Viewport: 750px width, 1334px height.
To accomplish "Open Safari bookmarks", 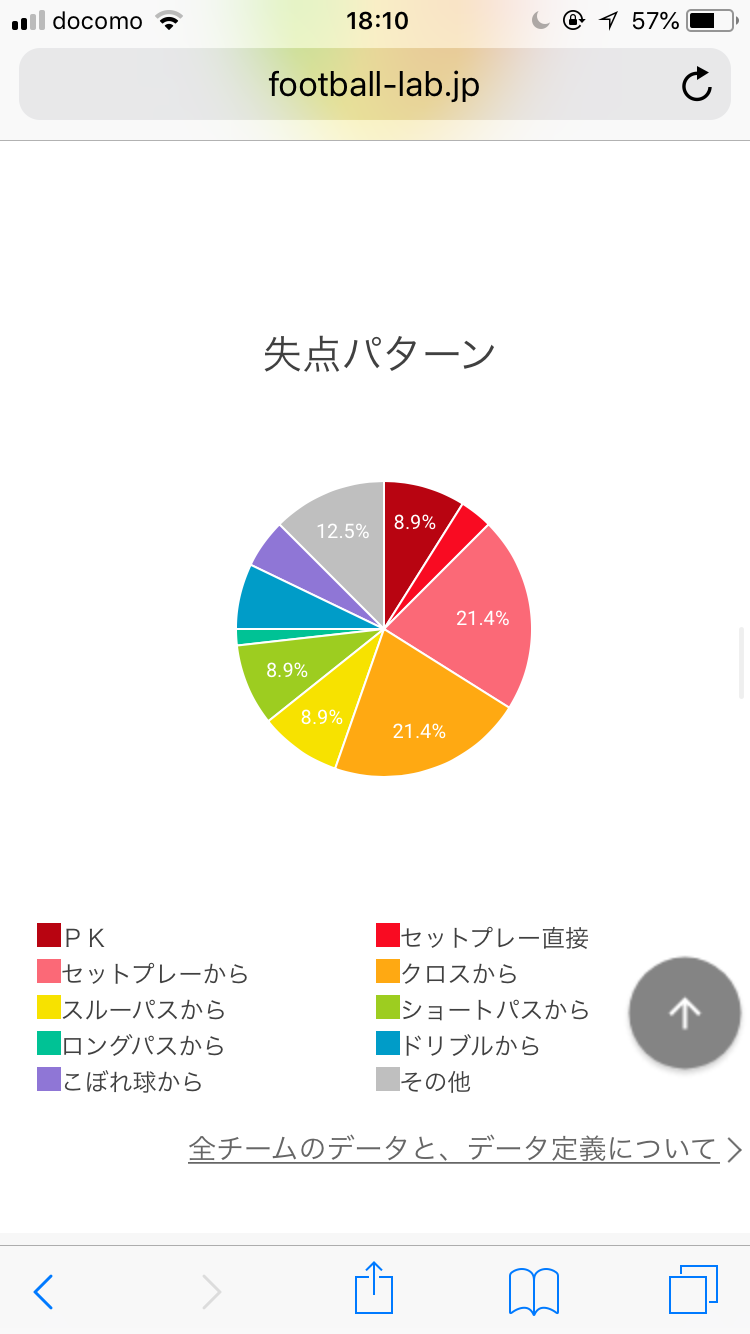I will pos(533,1291).
